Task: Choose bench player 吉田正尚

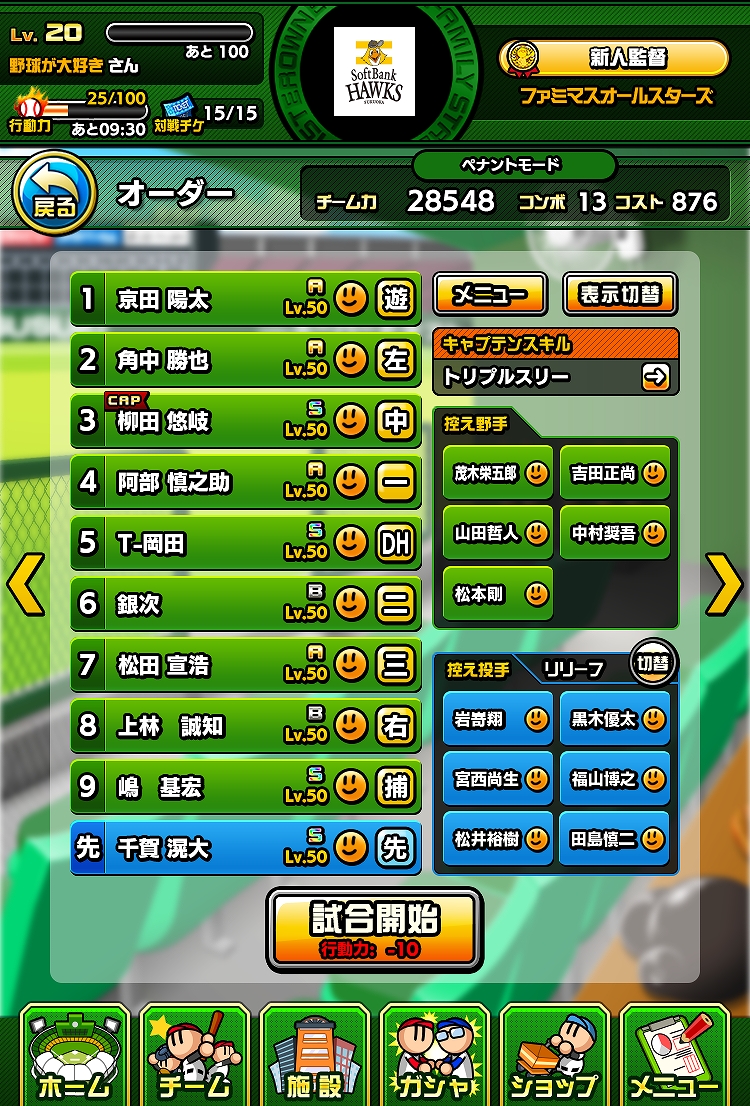Action: 615,473
